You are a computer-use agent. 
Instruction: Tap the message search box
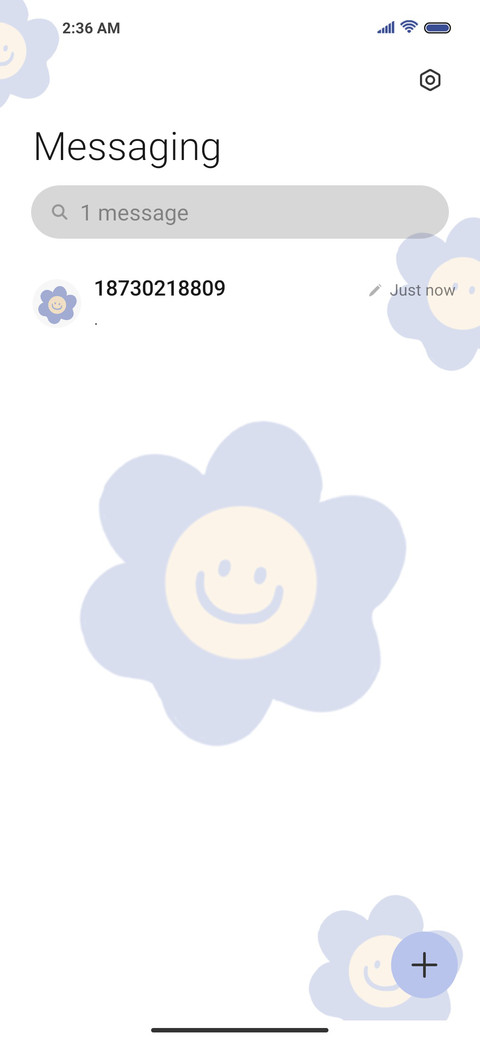click(240, 212)
